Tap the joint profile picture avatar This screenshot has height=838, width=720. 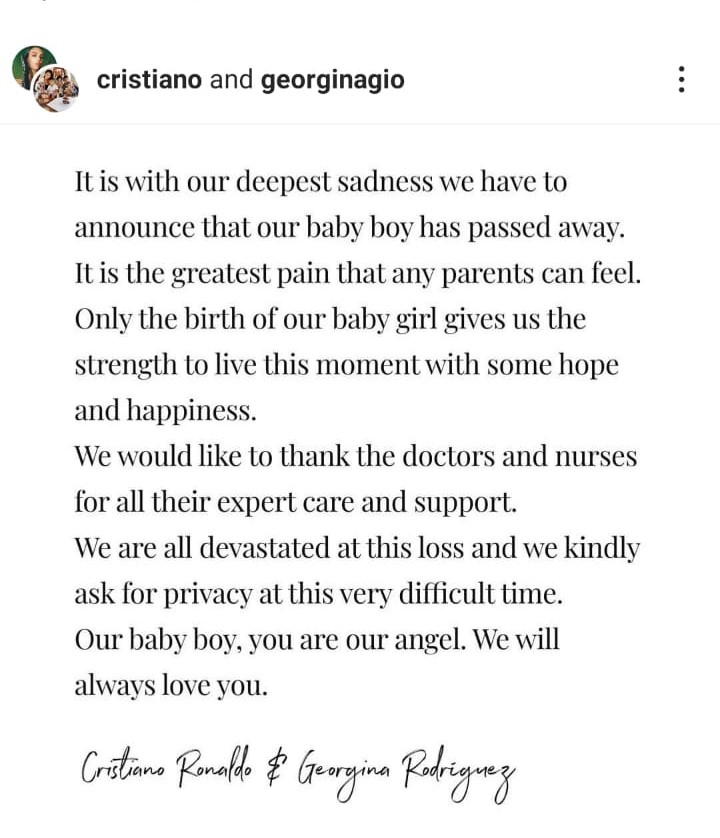tap(46, 79)
